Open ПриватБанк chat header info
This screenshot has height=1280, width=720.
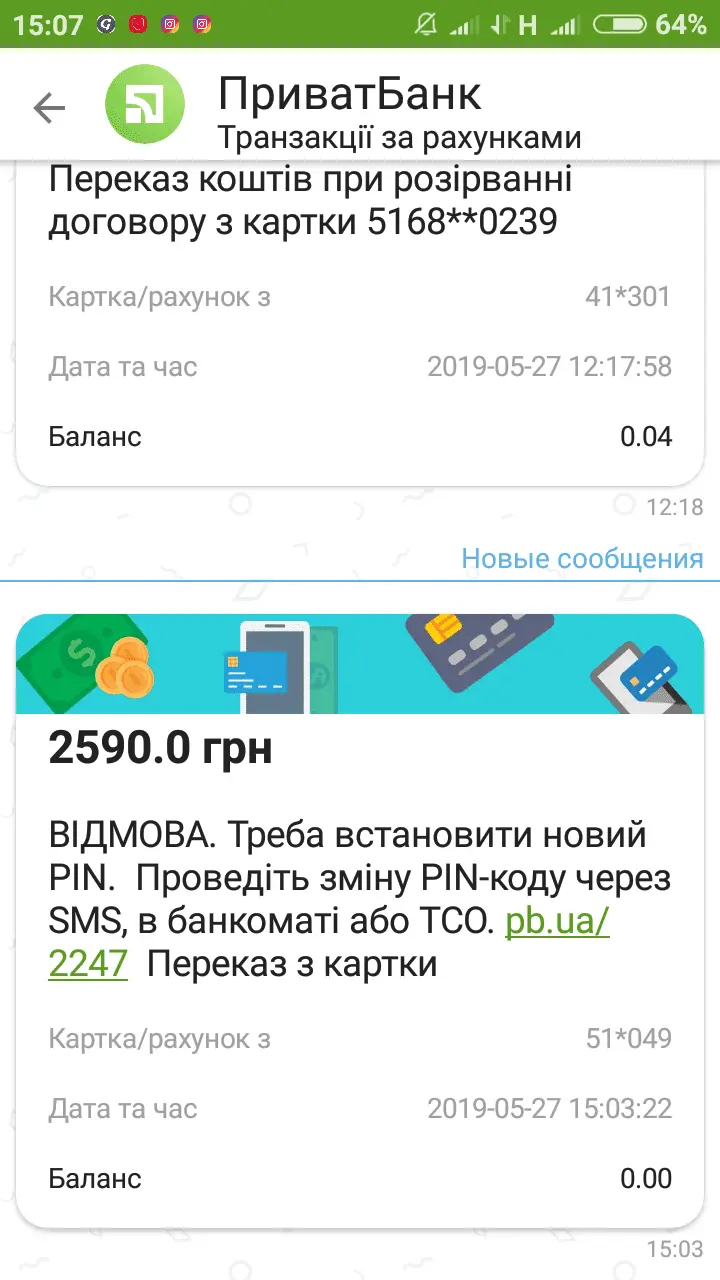[398, 110]
